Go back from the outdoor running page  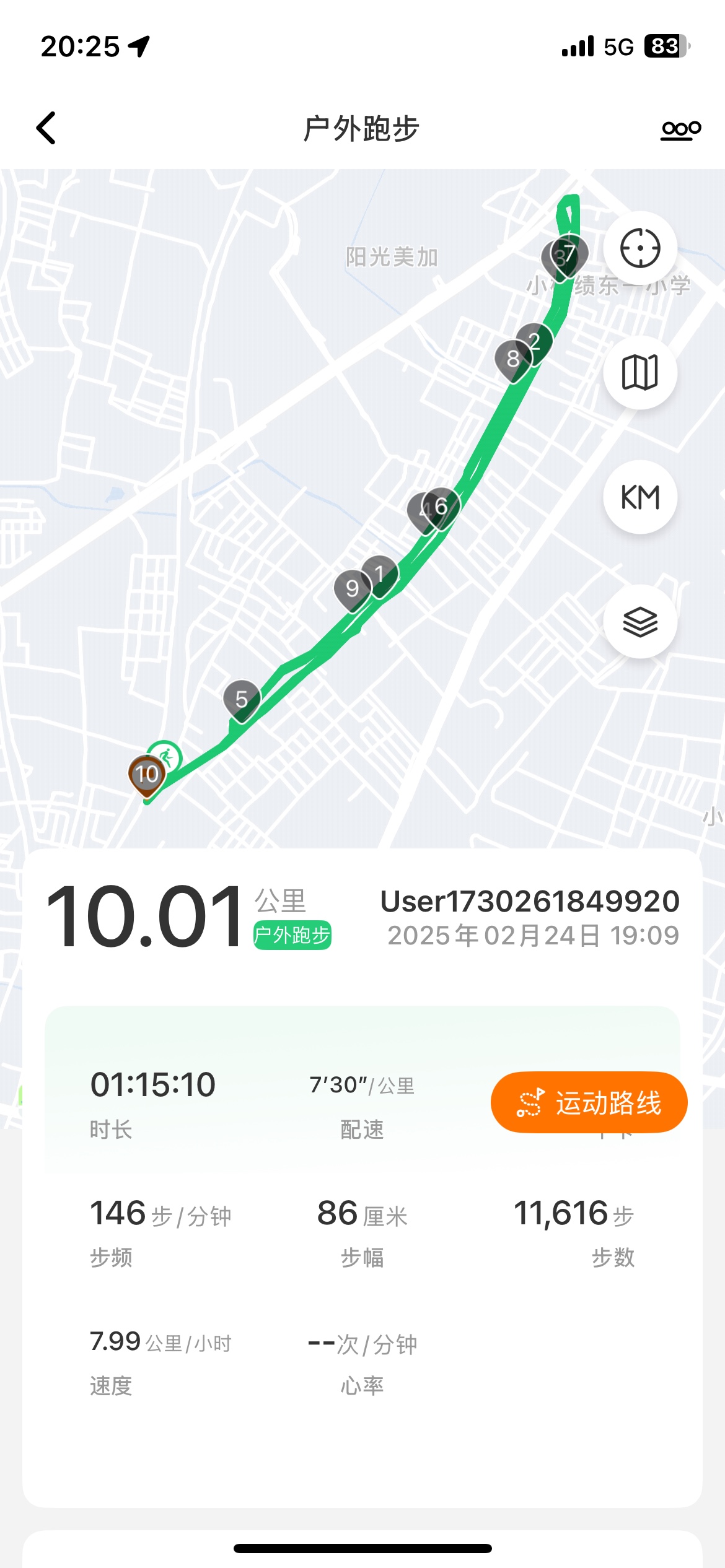(x=46, y=128)
